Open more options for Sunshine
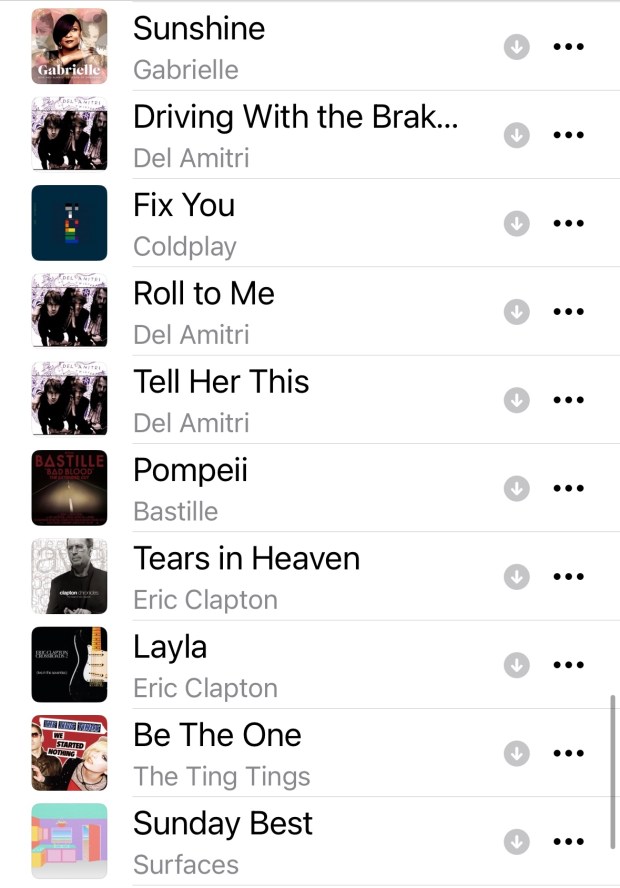The width and height of the screenshot is (620, 888). click(568, 47)
